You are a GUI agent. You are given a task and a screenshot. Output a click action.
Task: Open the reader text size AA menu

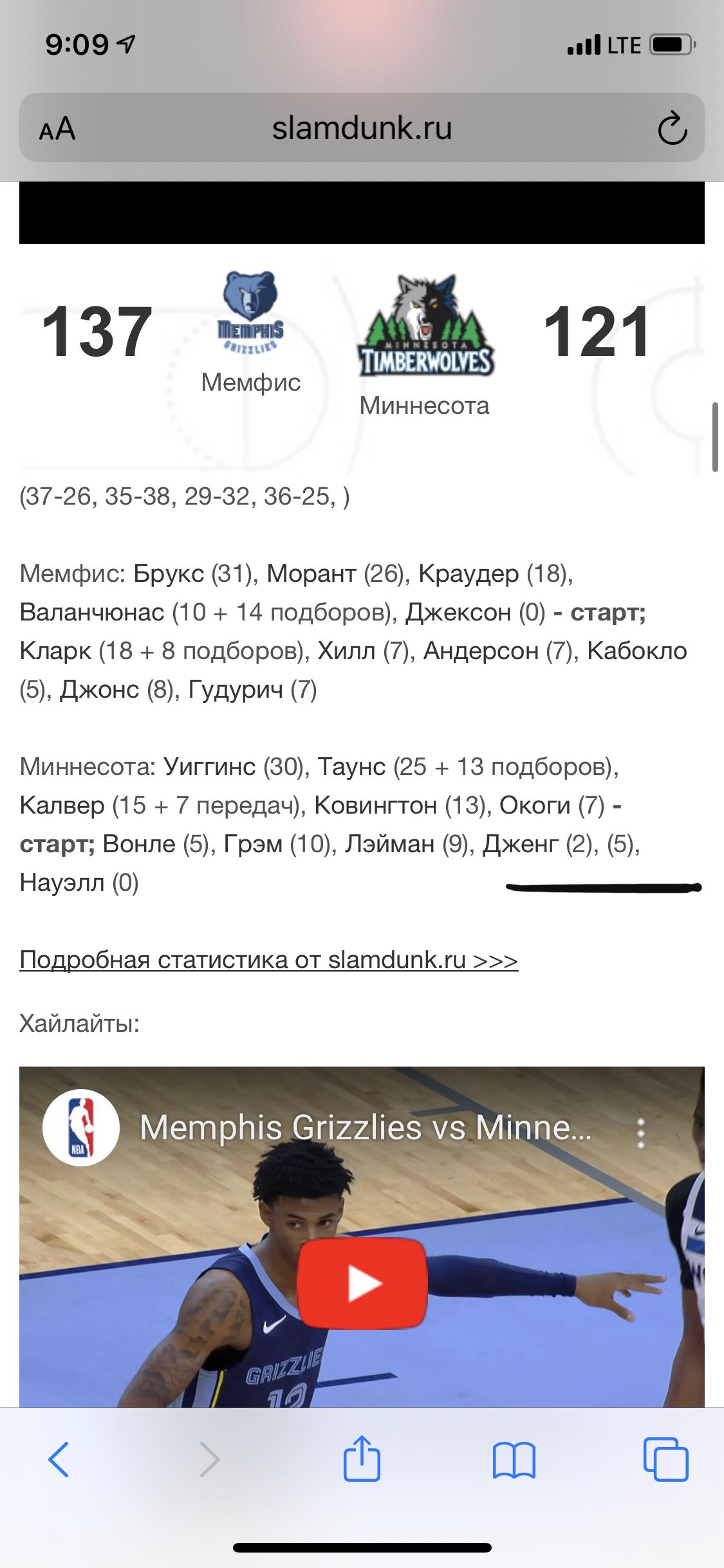(x=57, y=129)
